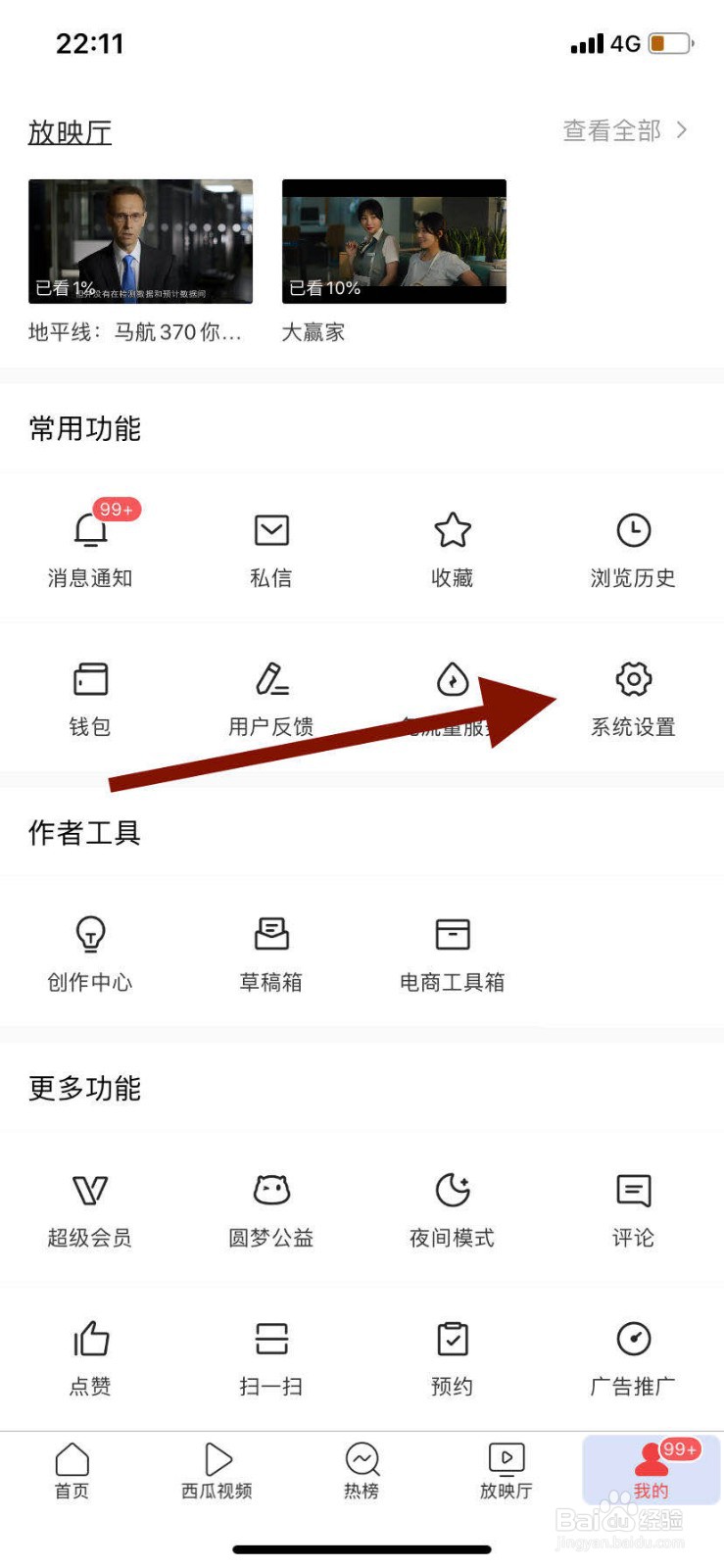Screen dimensions: 724x1568
Task: Open 收藏 favorites
Action: (452, 544)
